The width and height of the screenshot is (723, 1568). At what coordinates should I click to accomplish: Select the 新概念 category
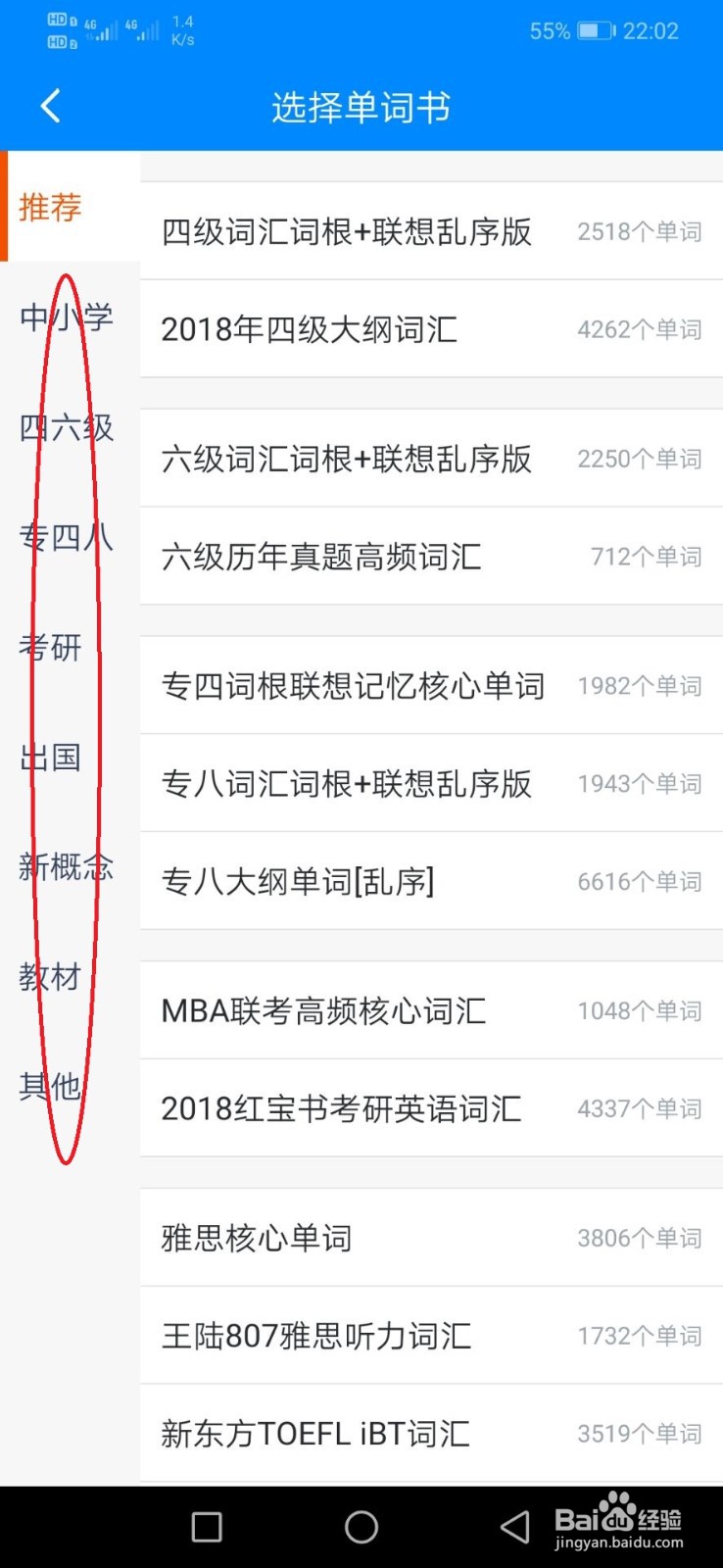coord(65,867)
